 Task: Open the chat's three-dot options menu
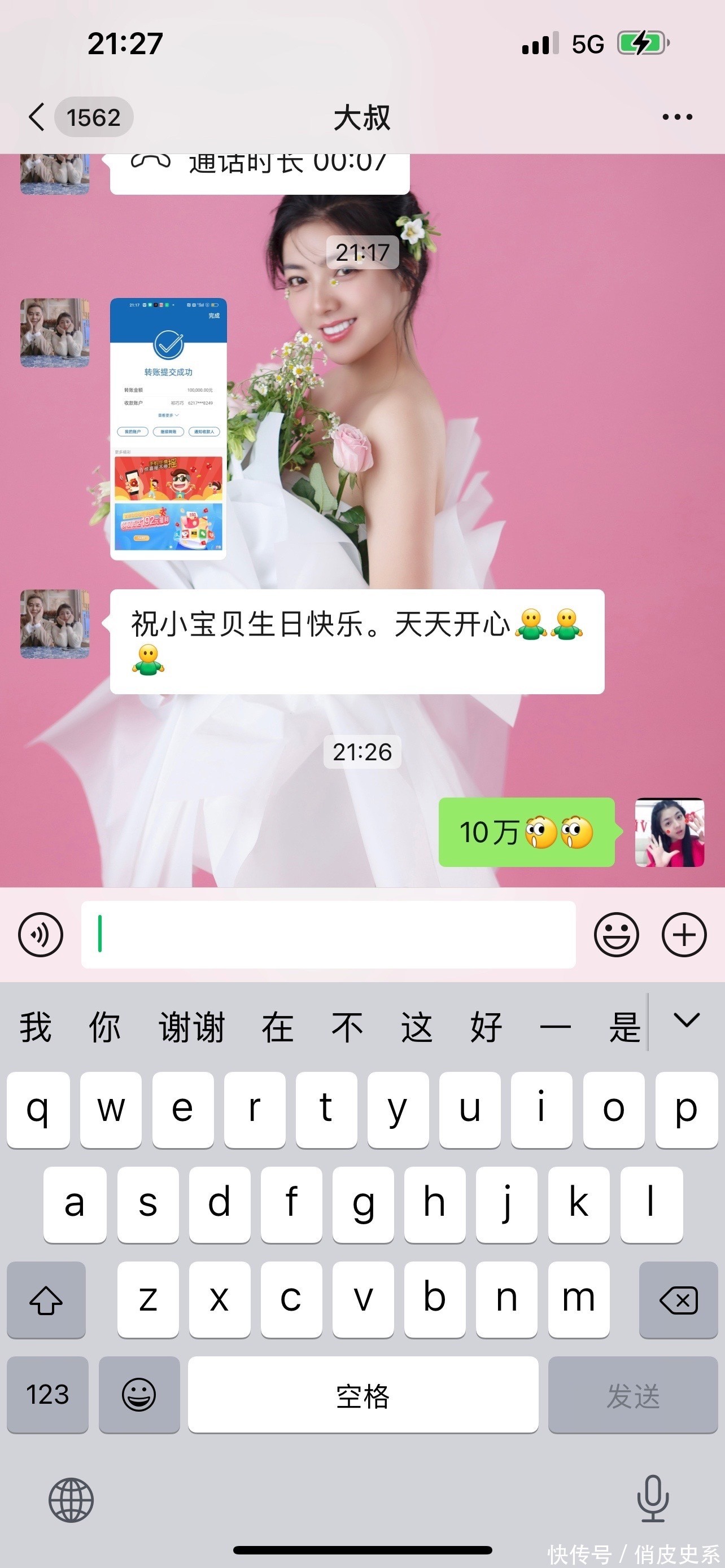pyautogui.click(x=677, y=117)
